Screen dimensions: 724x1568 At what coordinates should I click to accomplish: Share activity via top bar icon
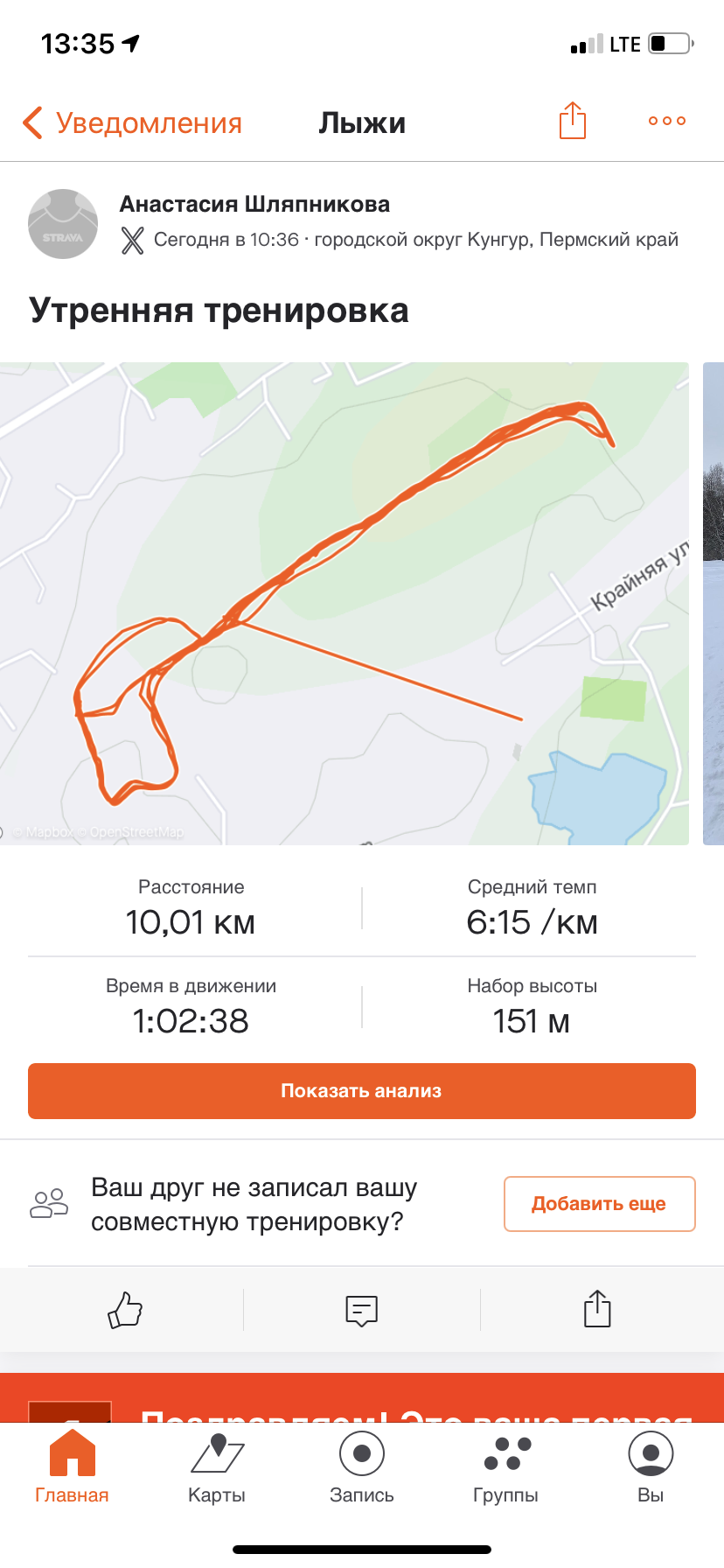[x=572, y=121]
